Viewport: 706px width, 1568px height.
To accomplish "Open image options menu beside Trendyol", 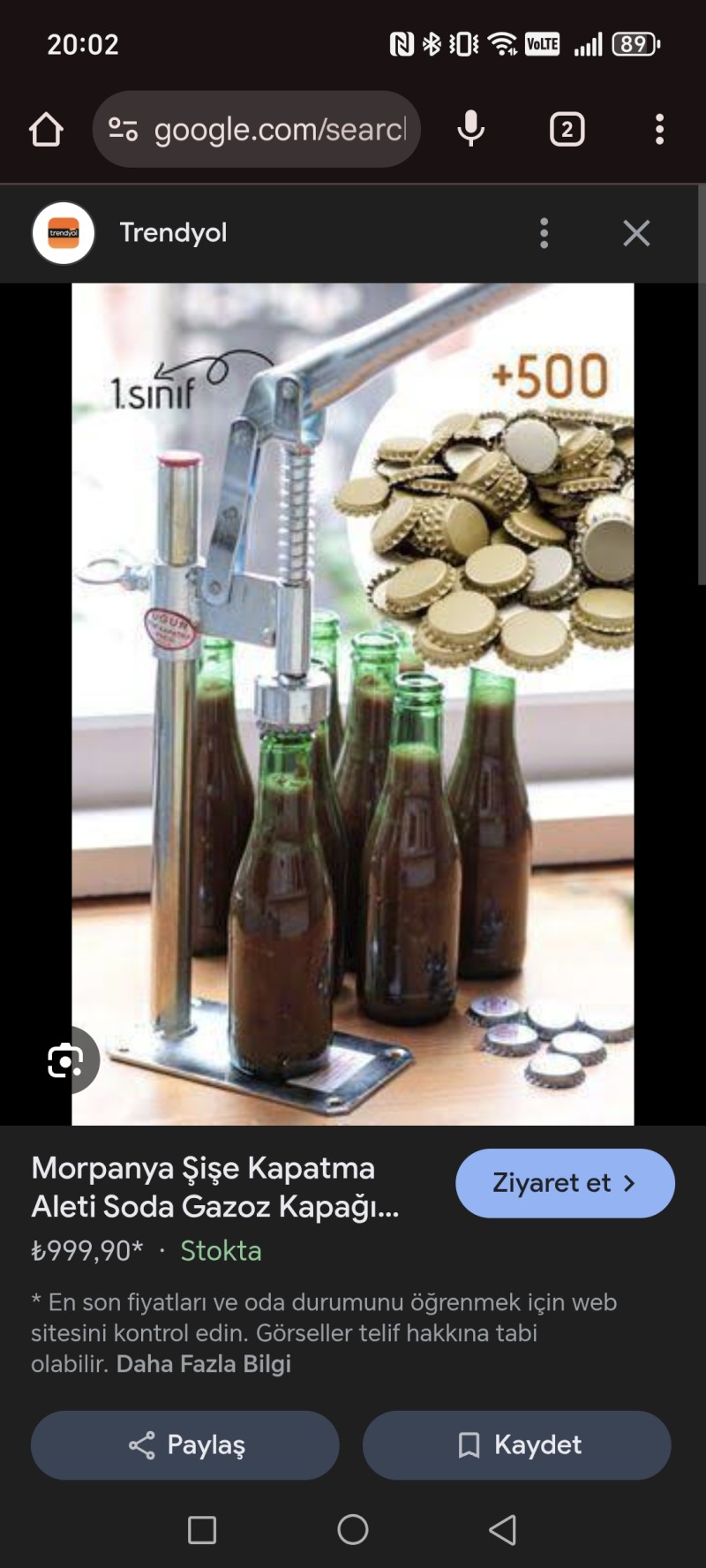I will pos(545,233).
